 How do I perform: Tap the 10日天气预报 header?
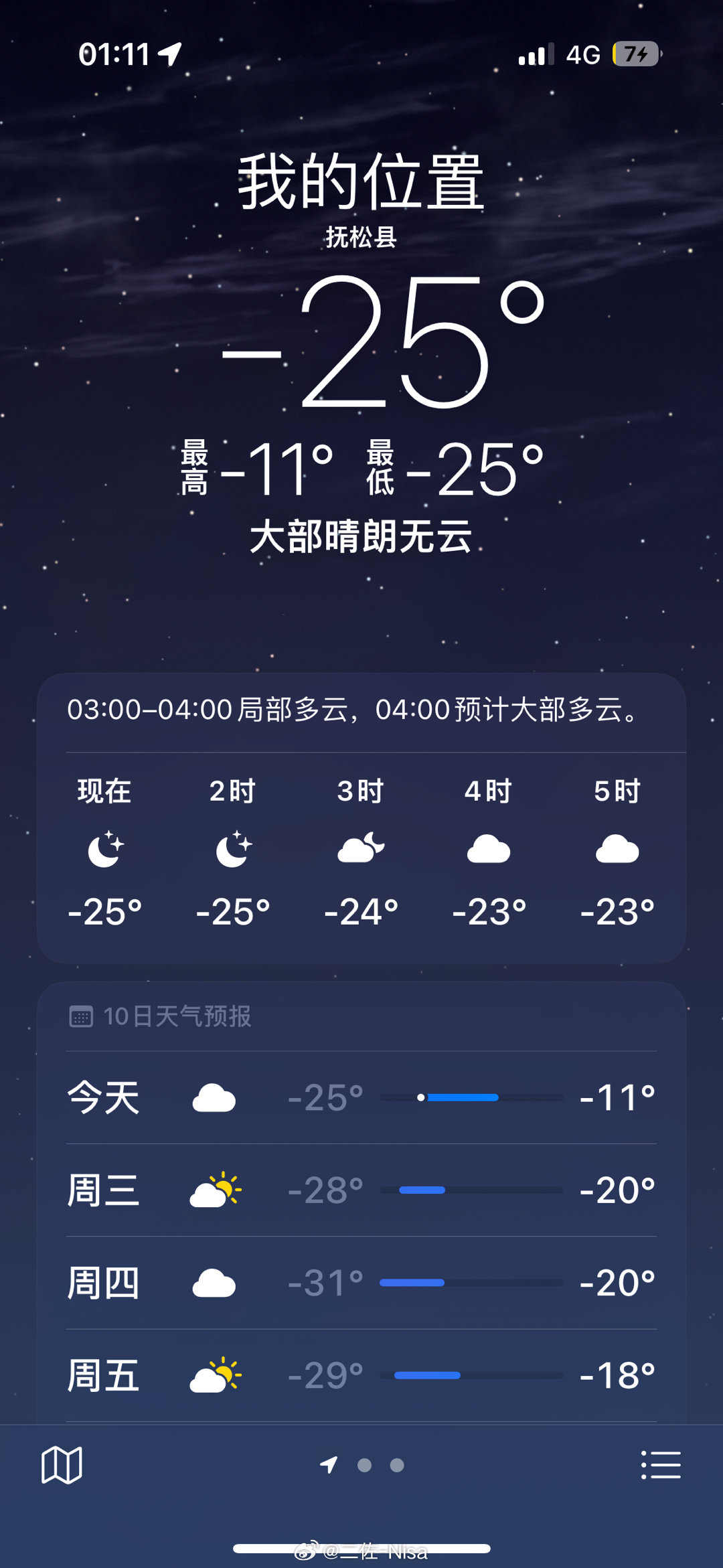click(x=161, y=1016)
